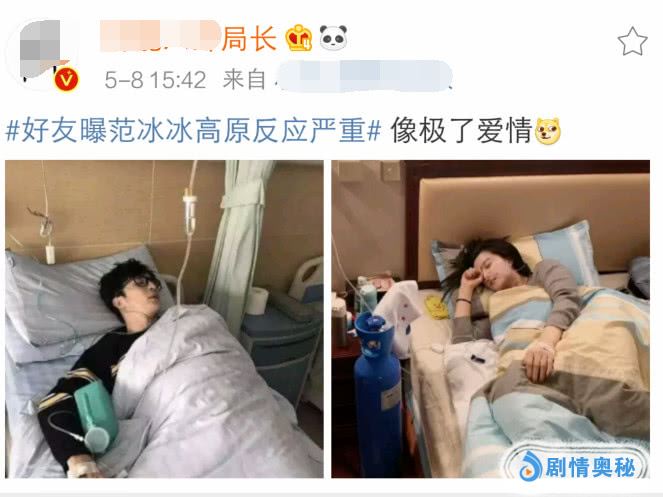Favorite this post with the star icon
This screenshot has width=663, height=497.
tap(632, 41)
